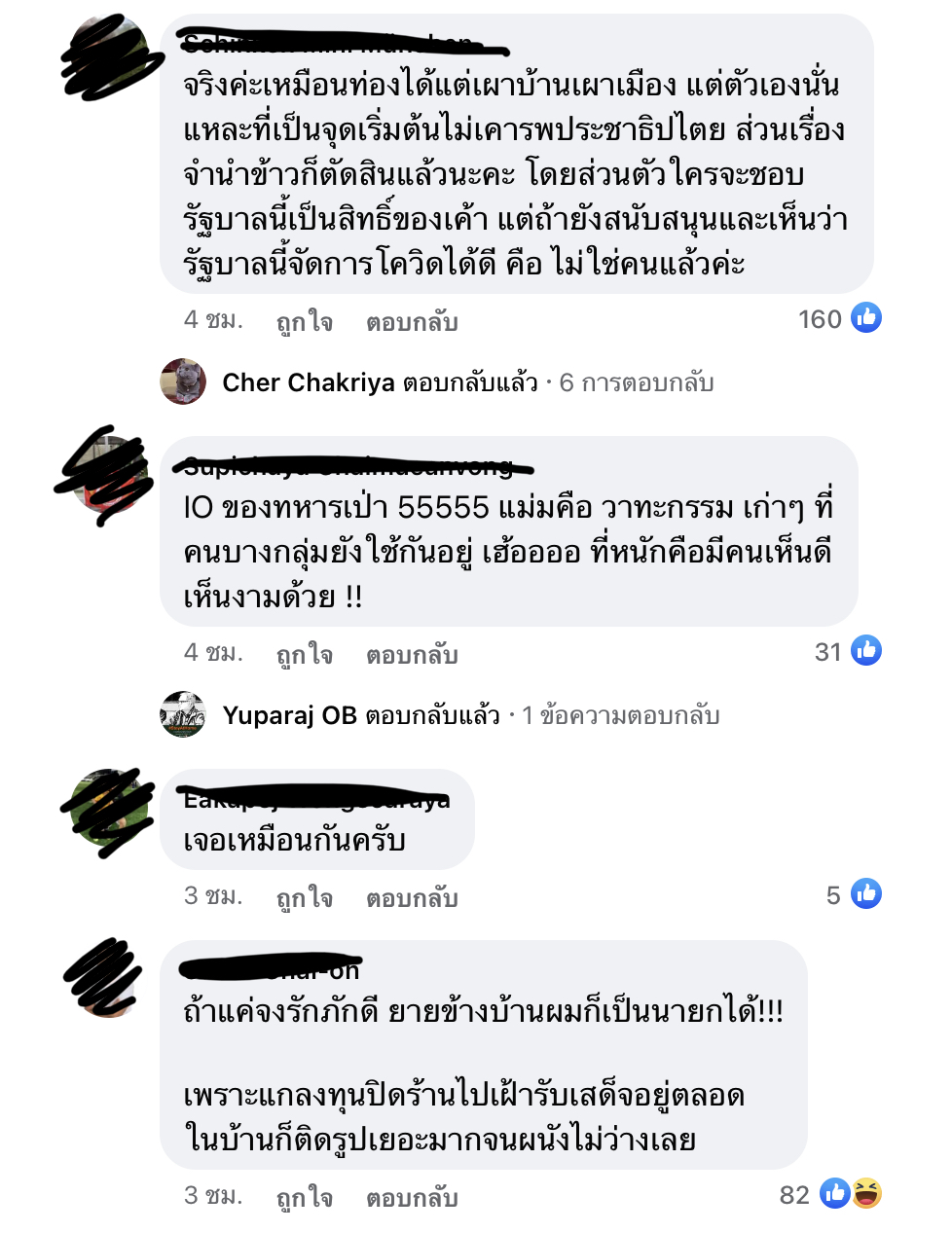Like the comment with 82 reactions
This screenshot has width=952, height=1233.
(x=304, y=1197)
